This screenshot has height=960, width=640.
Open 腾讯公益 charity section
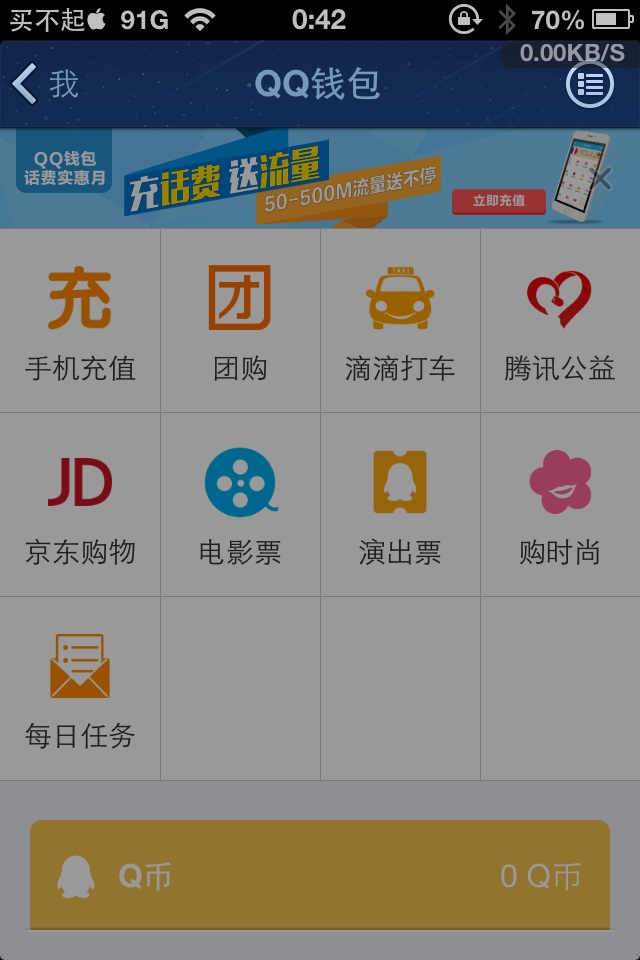(x=560, y=322)
